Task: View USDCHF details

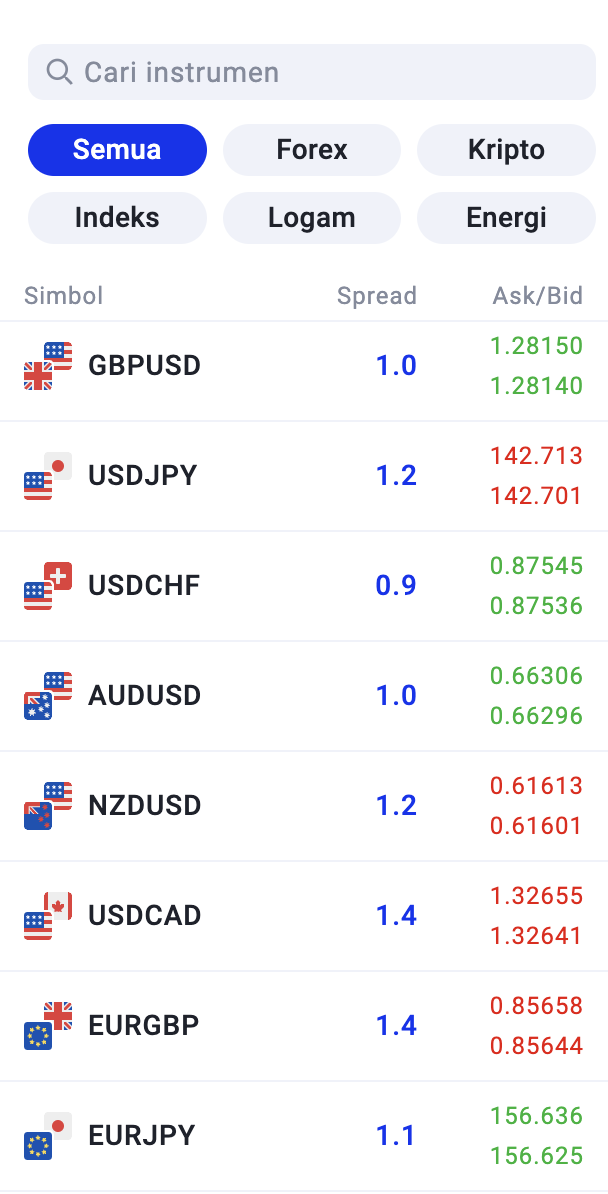Action: 304,586
